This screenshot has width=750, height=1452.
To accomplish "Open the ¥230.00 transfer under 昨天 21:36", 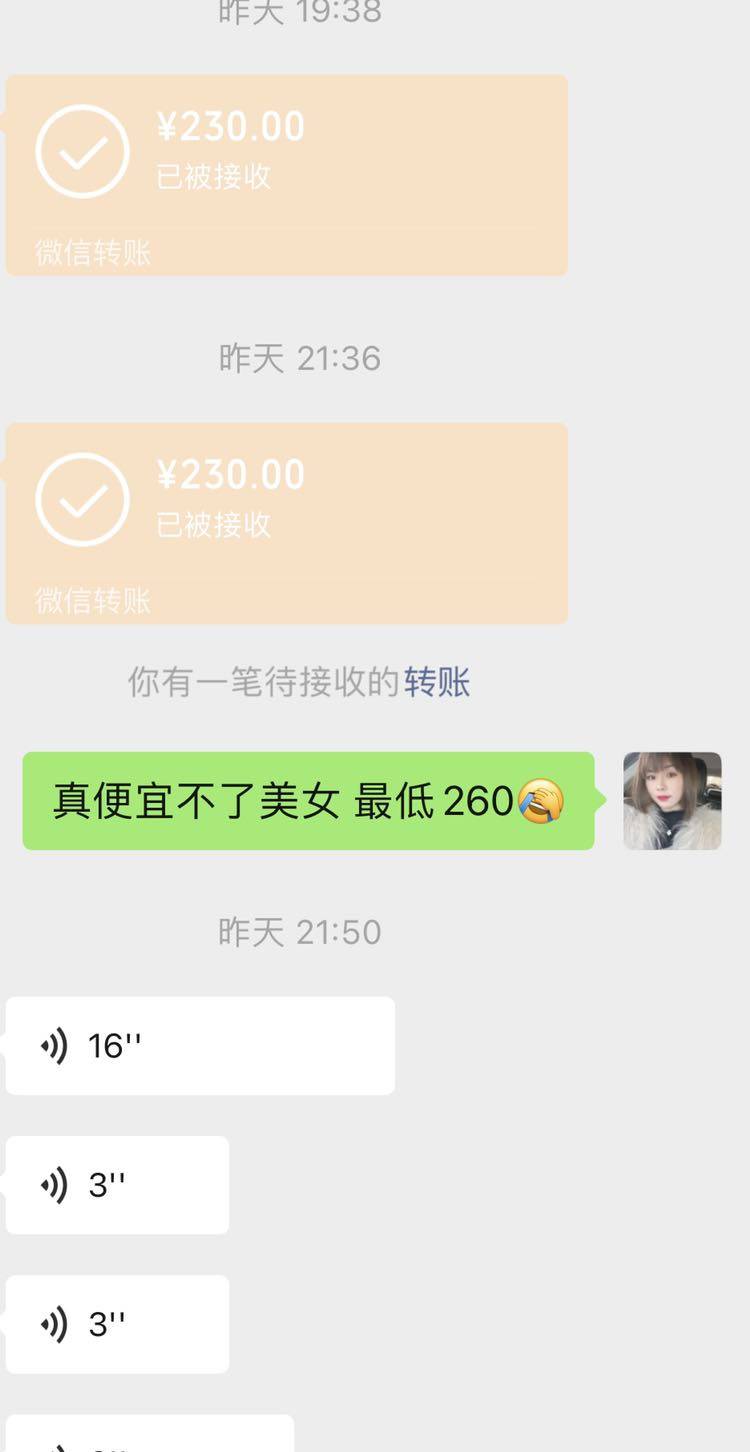I will tap(287, 522).
